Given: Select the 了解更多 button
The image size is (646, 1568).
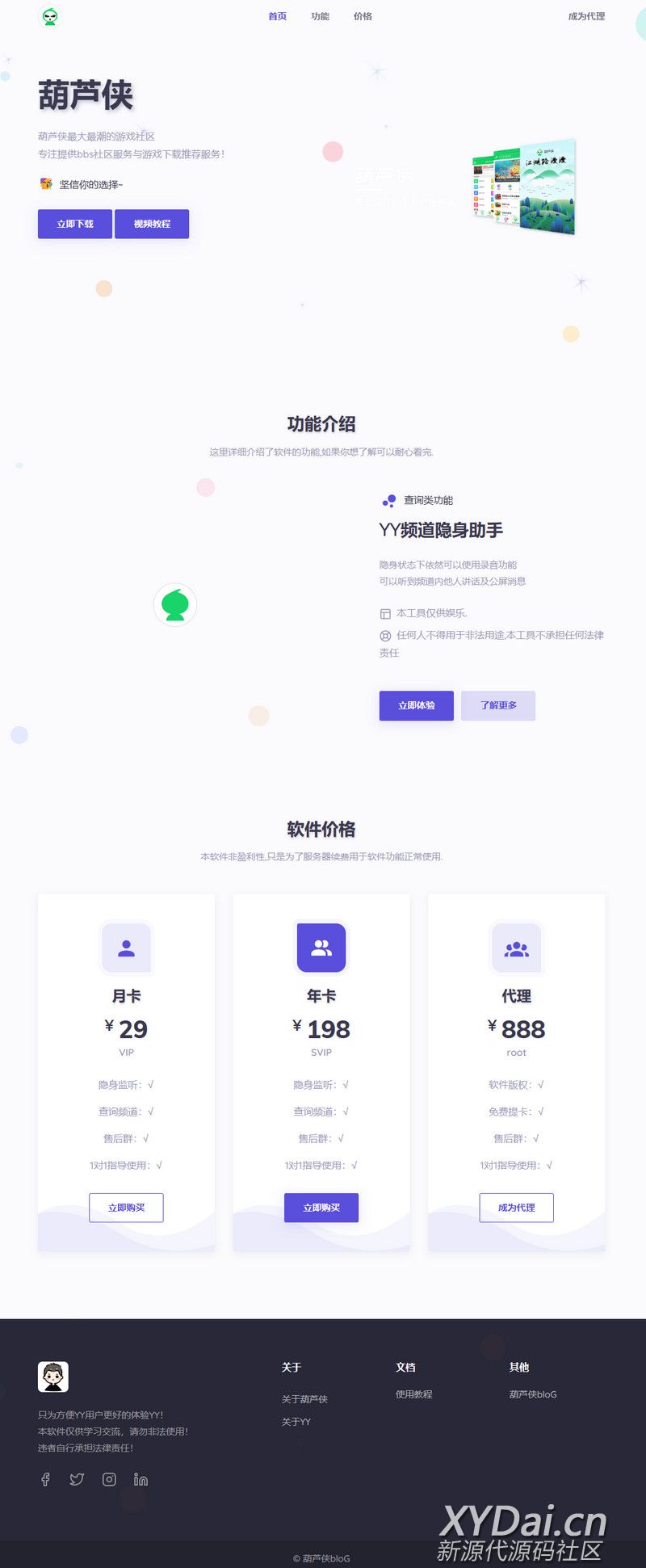Looking at the screenshot, I should [497, 705].
